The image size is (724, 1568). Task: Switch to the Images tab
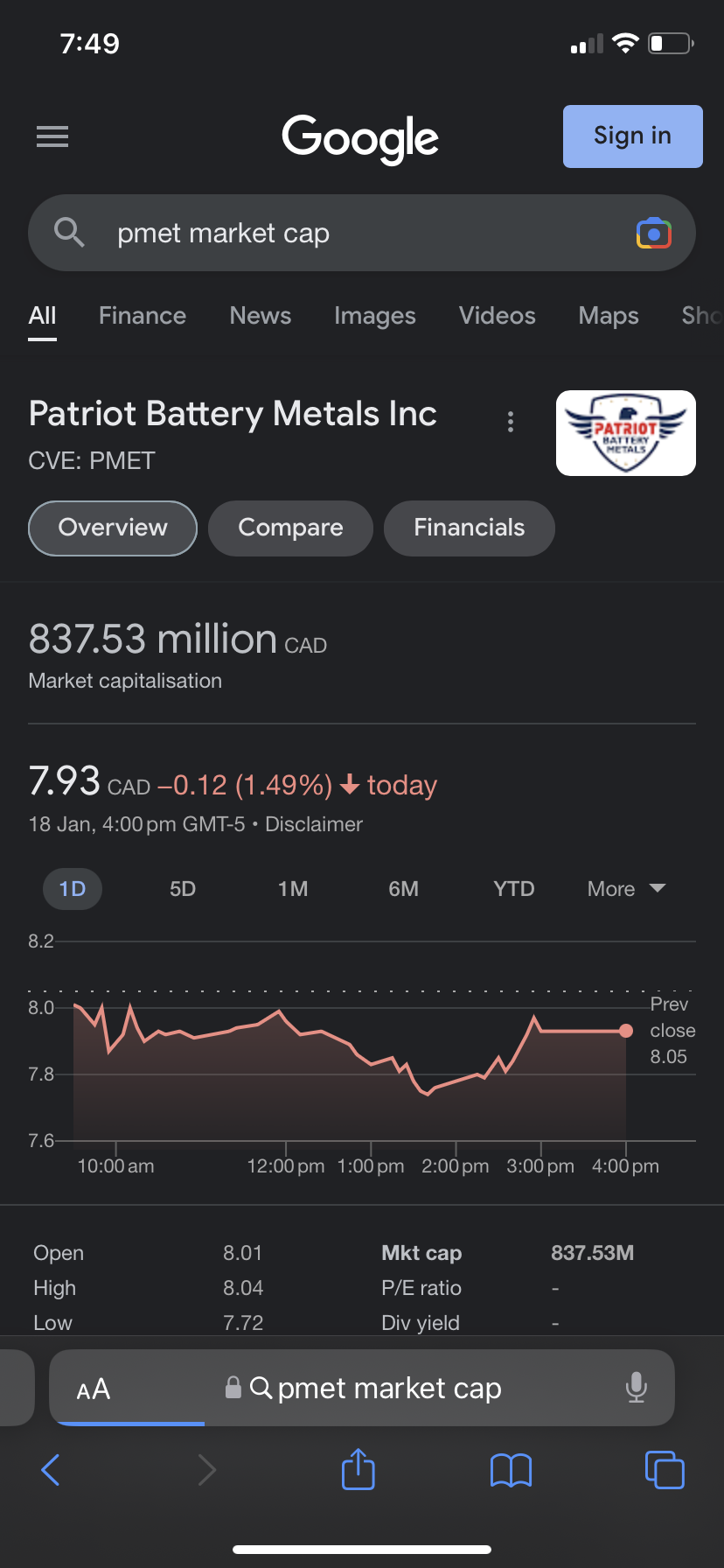click(375, 316)
